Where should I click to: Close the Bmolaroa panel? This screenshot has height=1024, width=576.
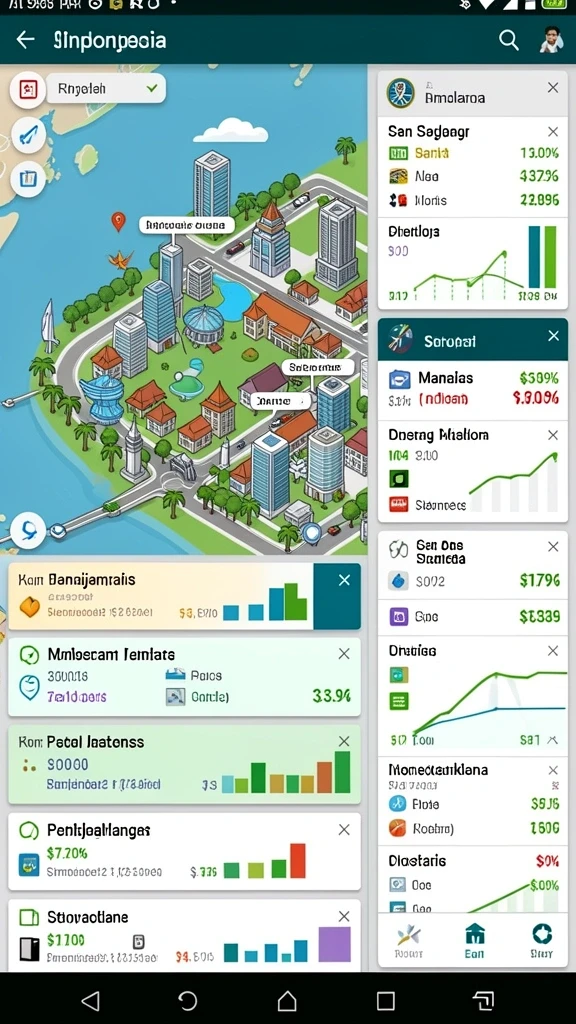coord(553,88)
